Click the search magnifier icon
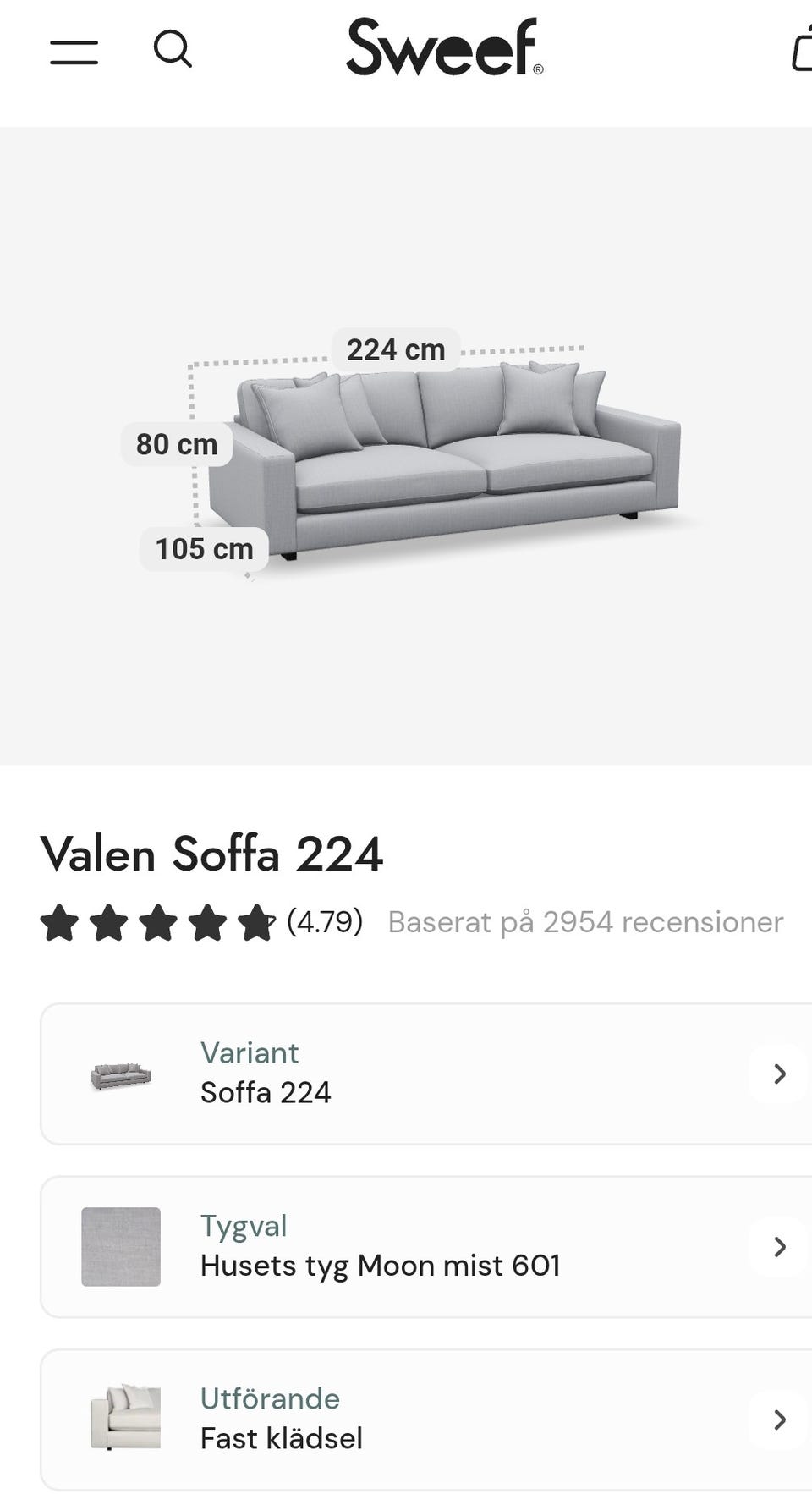This screenshot has height=1494, width=812. [x=173, y=51]
